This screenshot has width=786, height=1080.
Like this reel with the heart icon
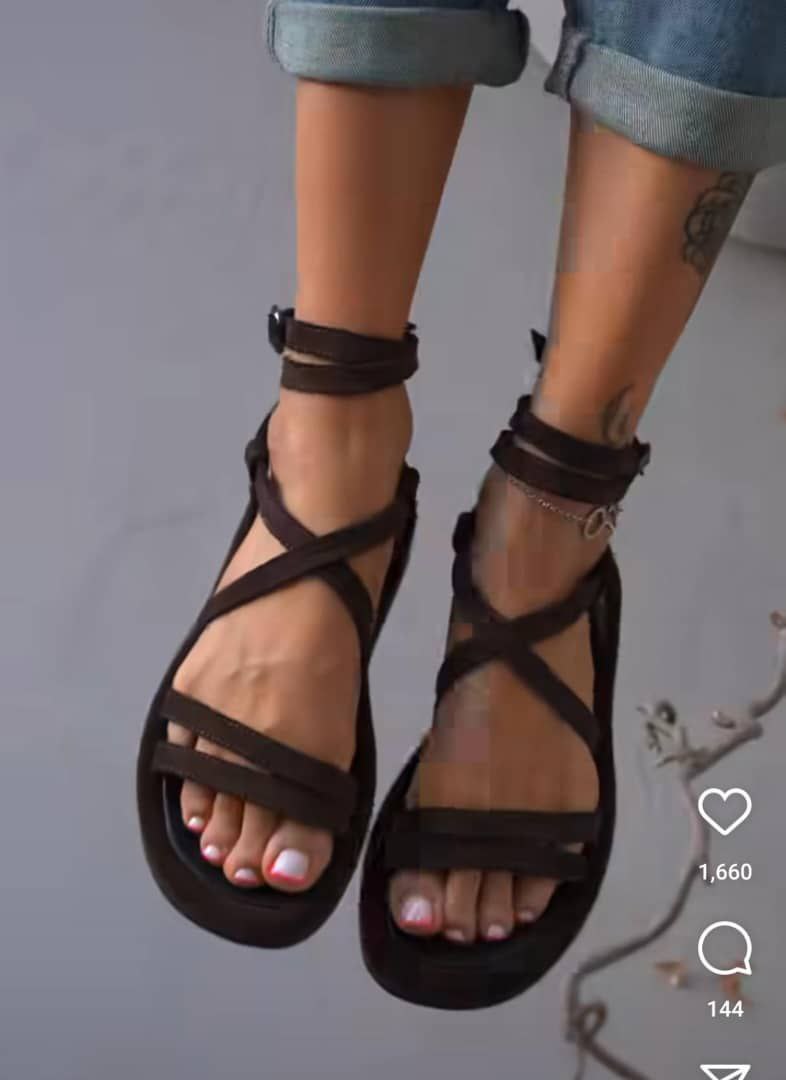click(x=724, y=811)
